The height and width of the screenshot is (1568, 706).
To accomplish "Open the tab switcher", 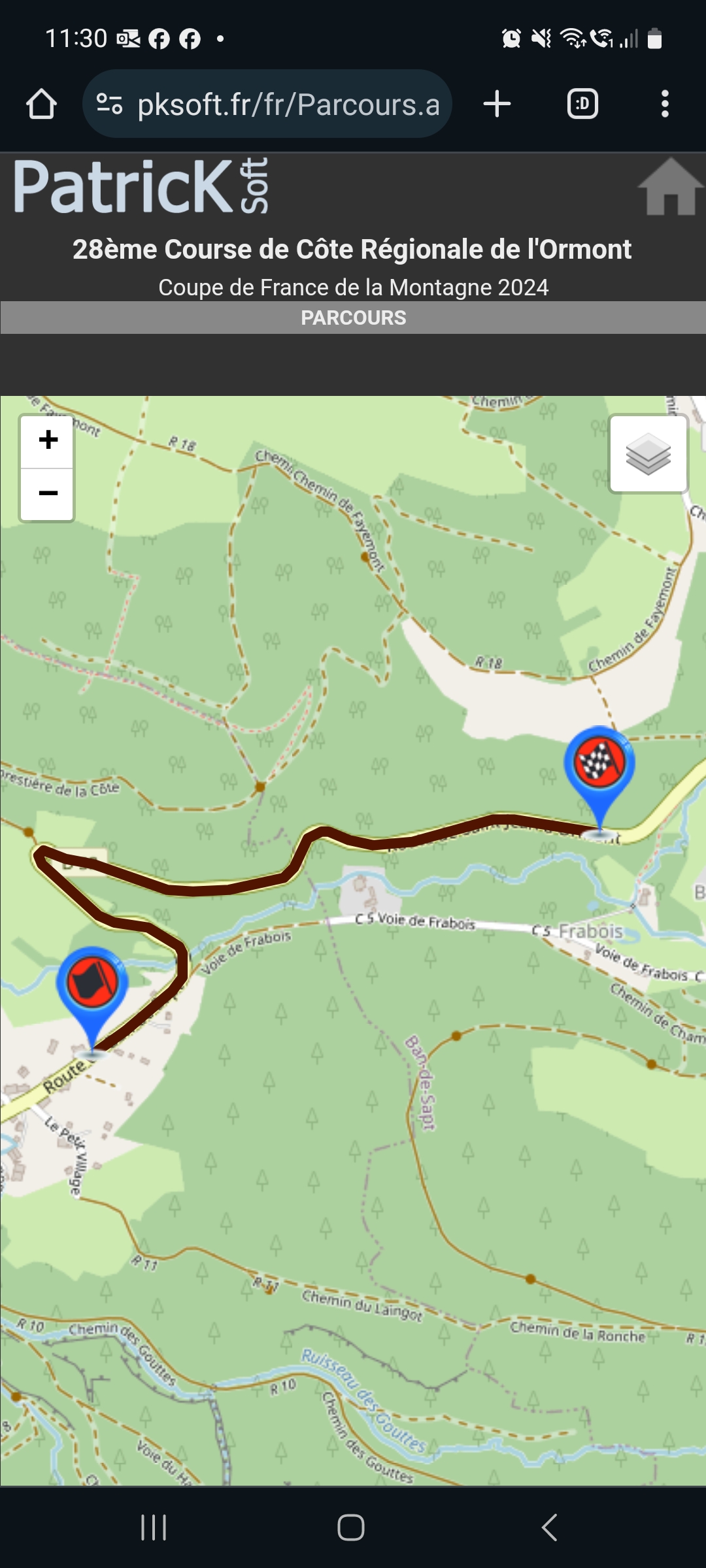I will click(x=582, y=105).
